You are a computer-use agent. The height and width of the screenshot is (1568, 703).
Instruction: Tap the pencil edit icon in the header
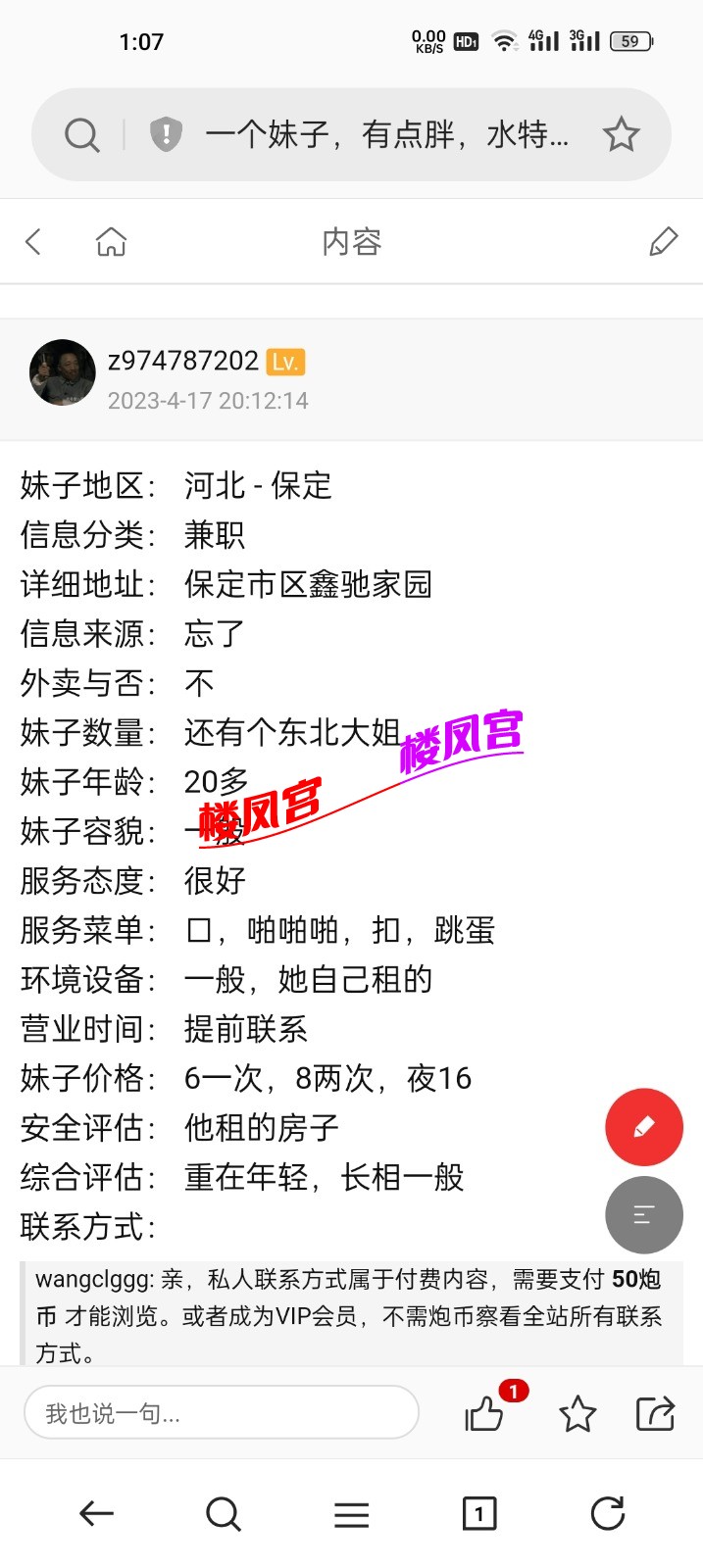point(664,242)
